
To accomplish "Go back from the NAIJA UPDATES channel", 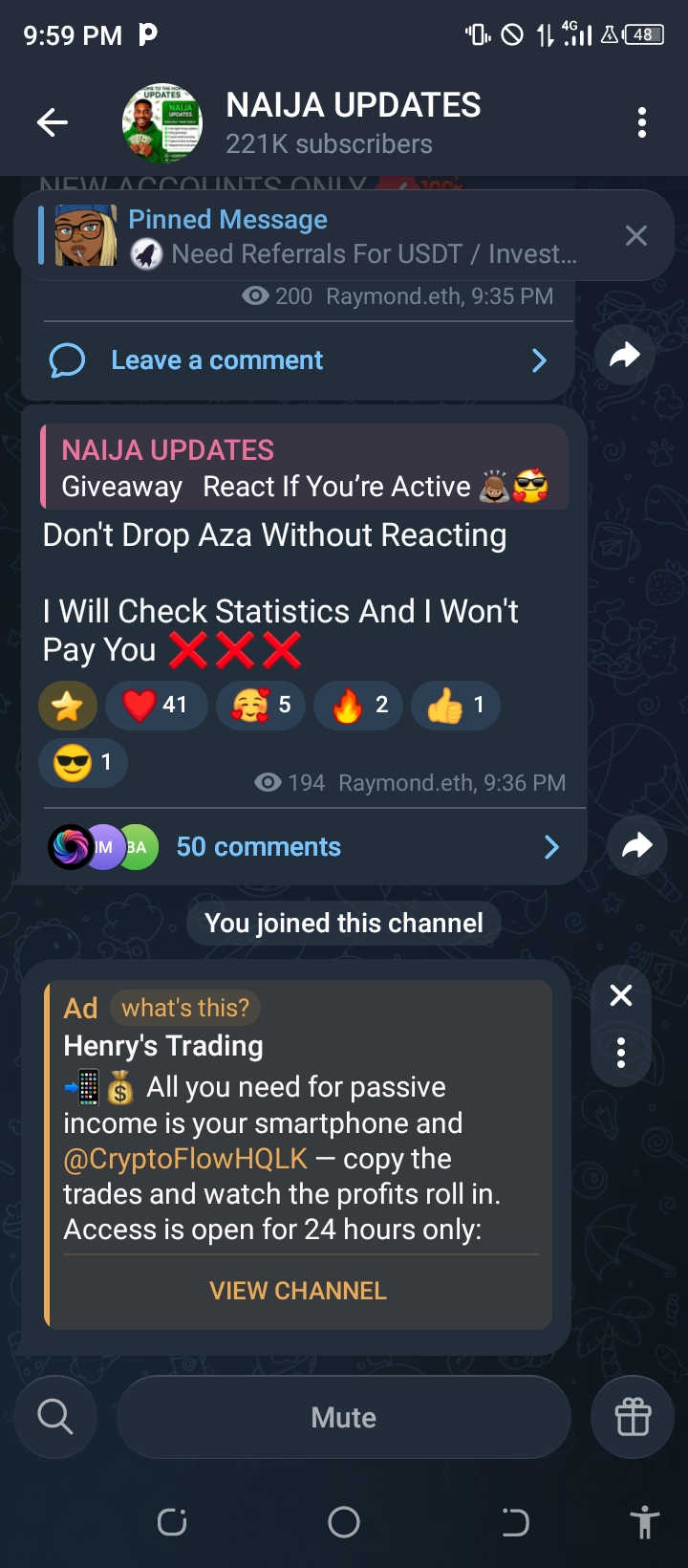I will click(x=53, y=122).
